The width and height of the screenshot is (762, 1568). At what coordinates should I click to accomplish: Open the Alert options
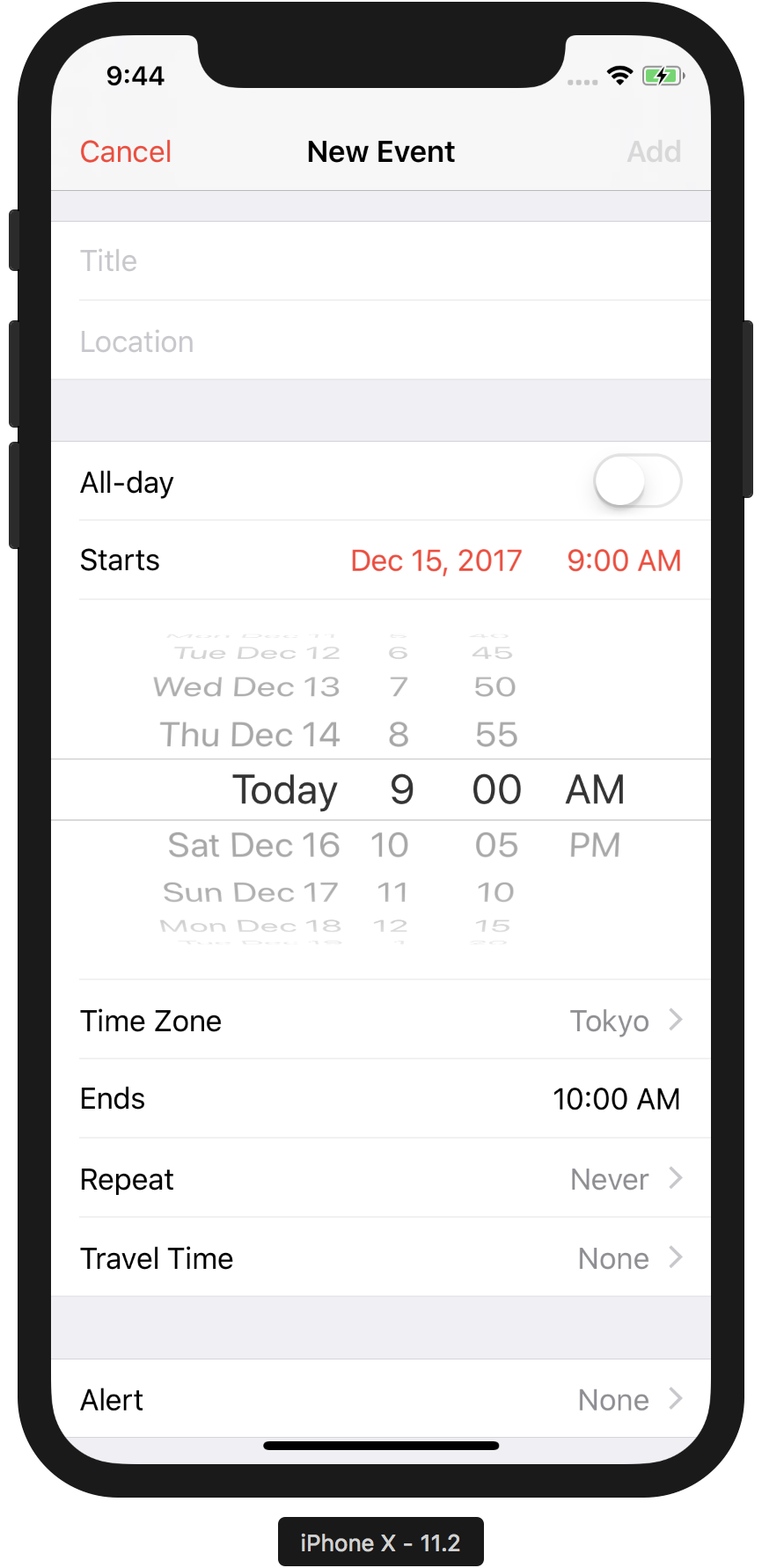pos(380,1399)
